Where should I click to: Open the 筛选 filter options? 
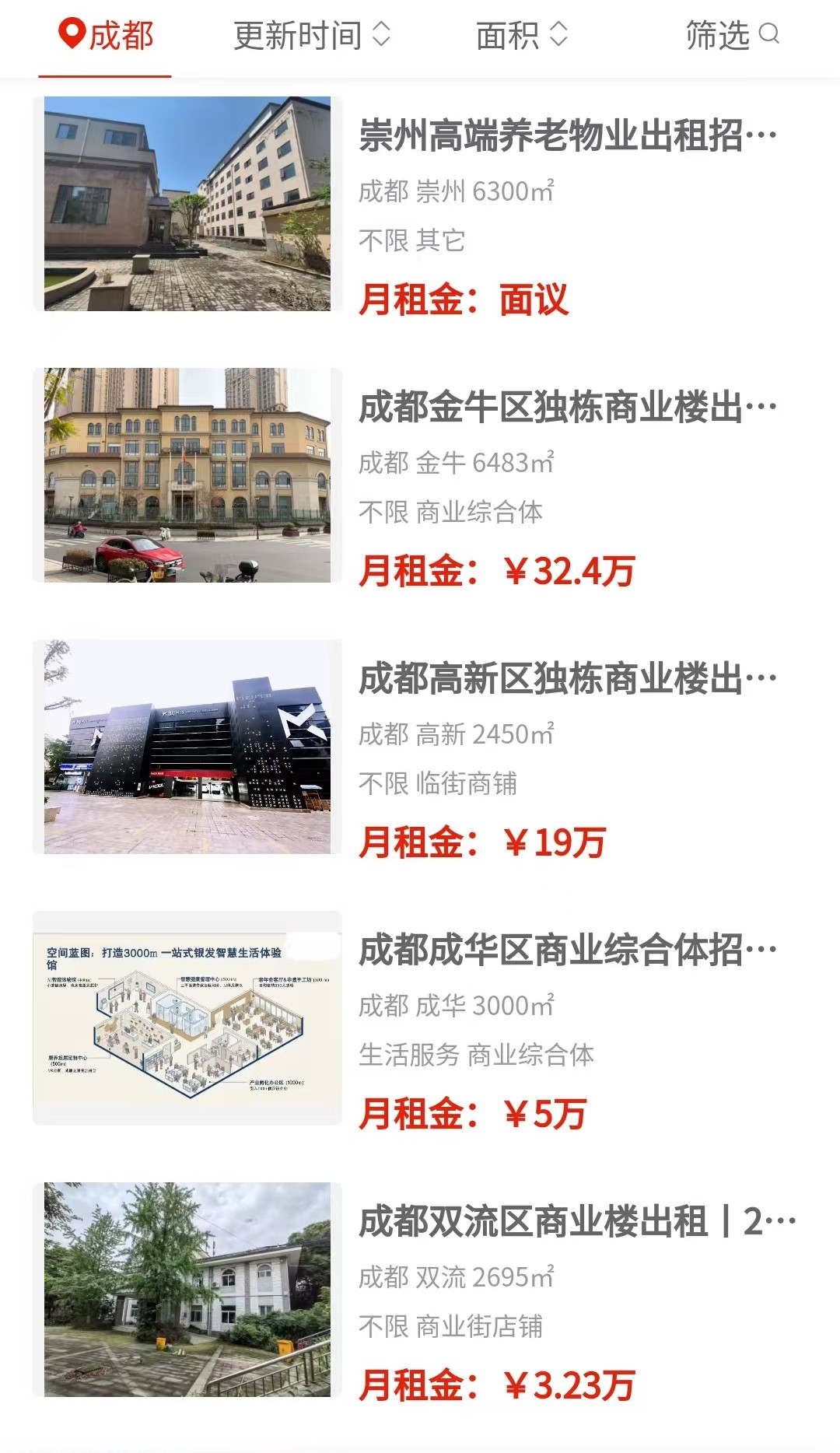pos(732,36)
